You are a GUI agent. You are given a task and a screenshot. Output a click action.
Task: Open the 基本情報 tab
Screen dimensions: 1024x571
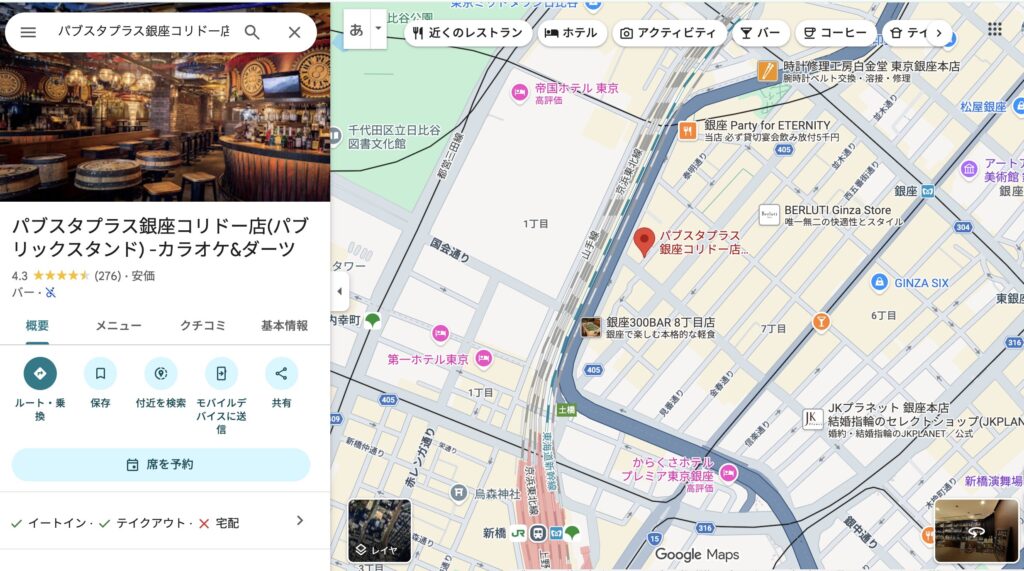point(284,326)
